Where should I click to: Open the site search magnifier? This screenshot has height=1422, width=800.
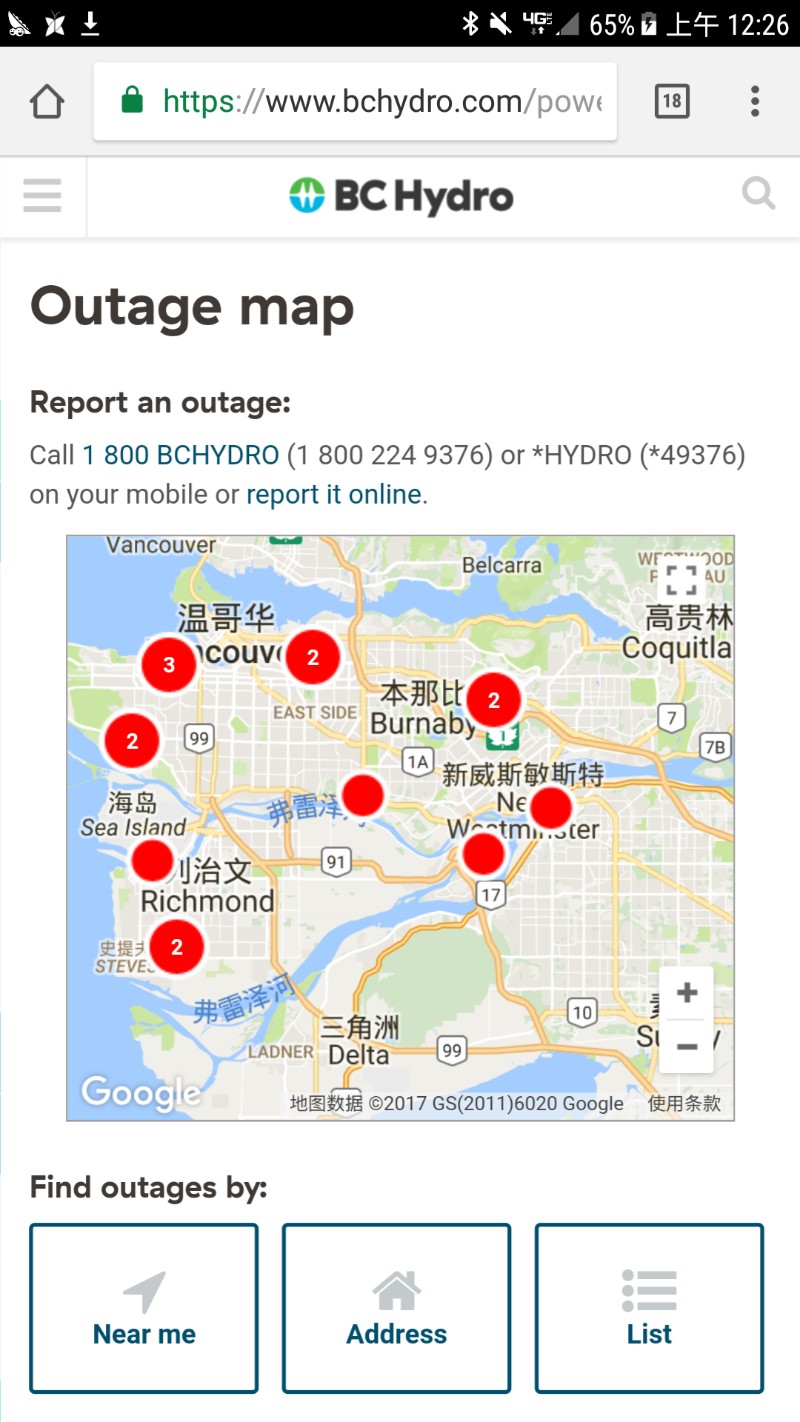tap(759, 193)
